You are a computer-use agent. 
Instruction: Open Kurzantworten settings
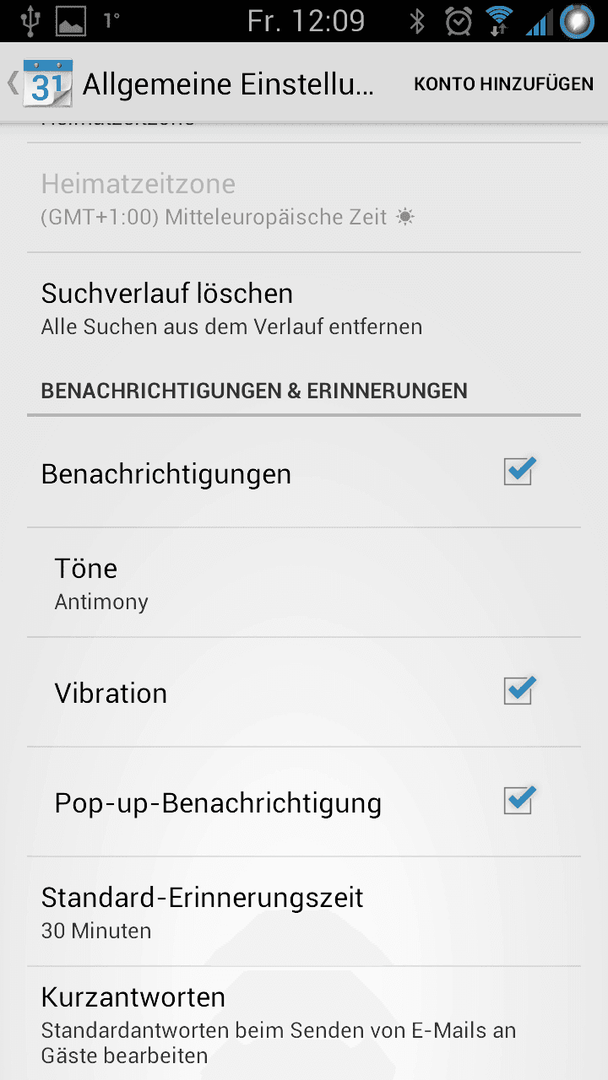(x=304, y=1024)
